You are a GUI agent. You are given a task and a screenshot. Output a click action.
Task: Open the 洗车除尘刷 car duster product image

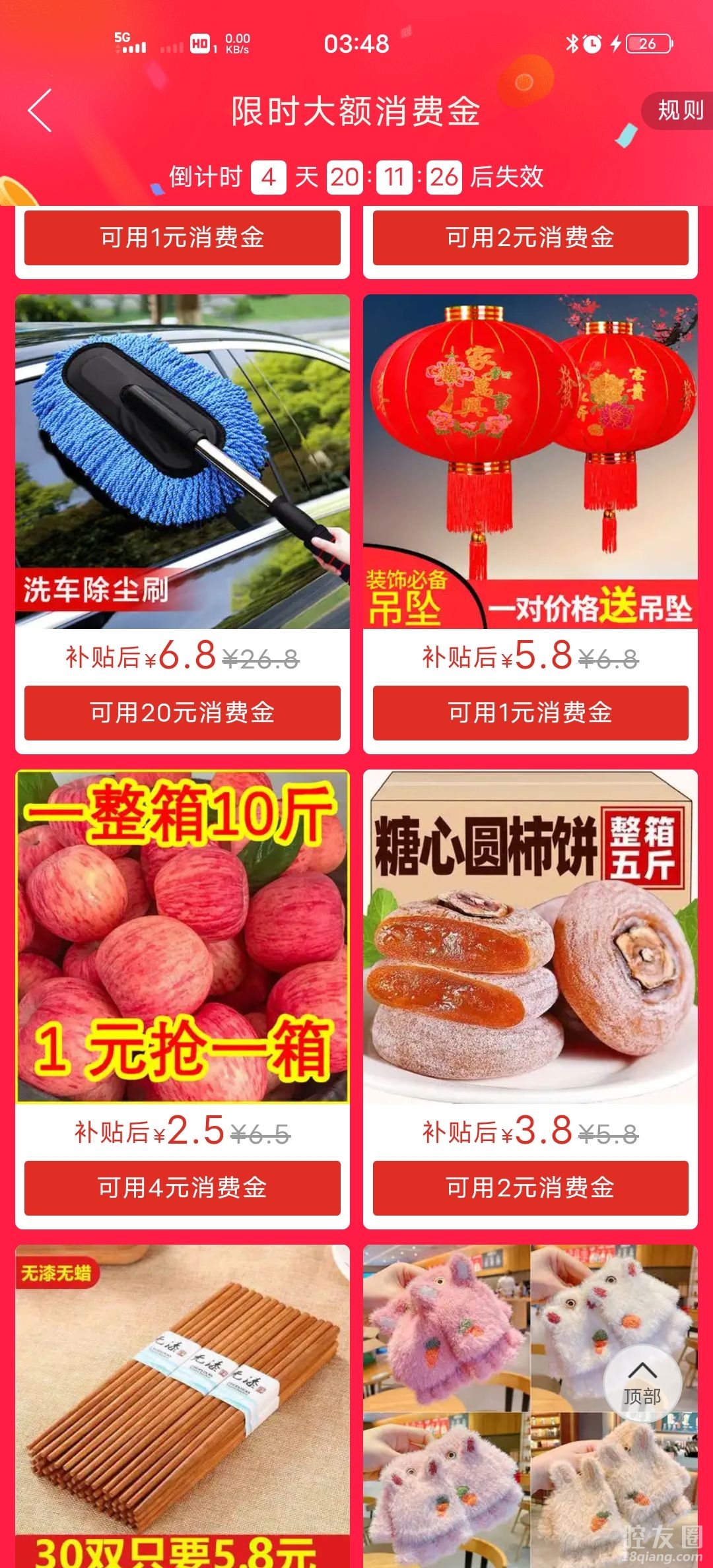point(182,461)
